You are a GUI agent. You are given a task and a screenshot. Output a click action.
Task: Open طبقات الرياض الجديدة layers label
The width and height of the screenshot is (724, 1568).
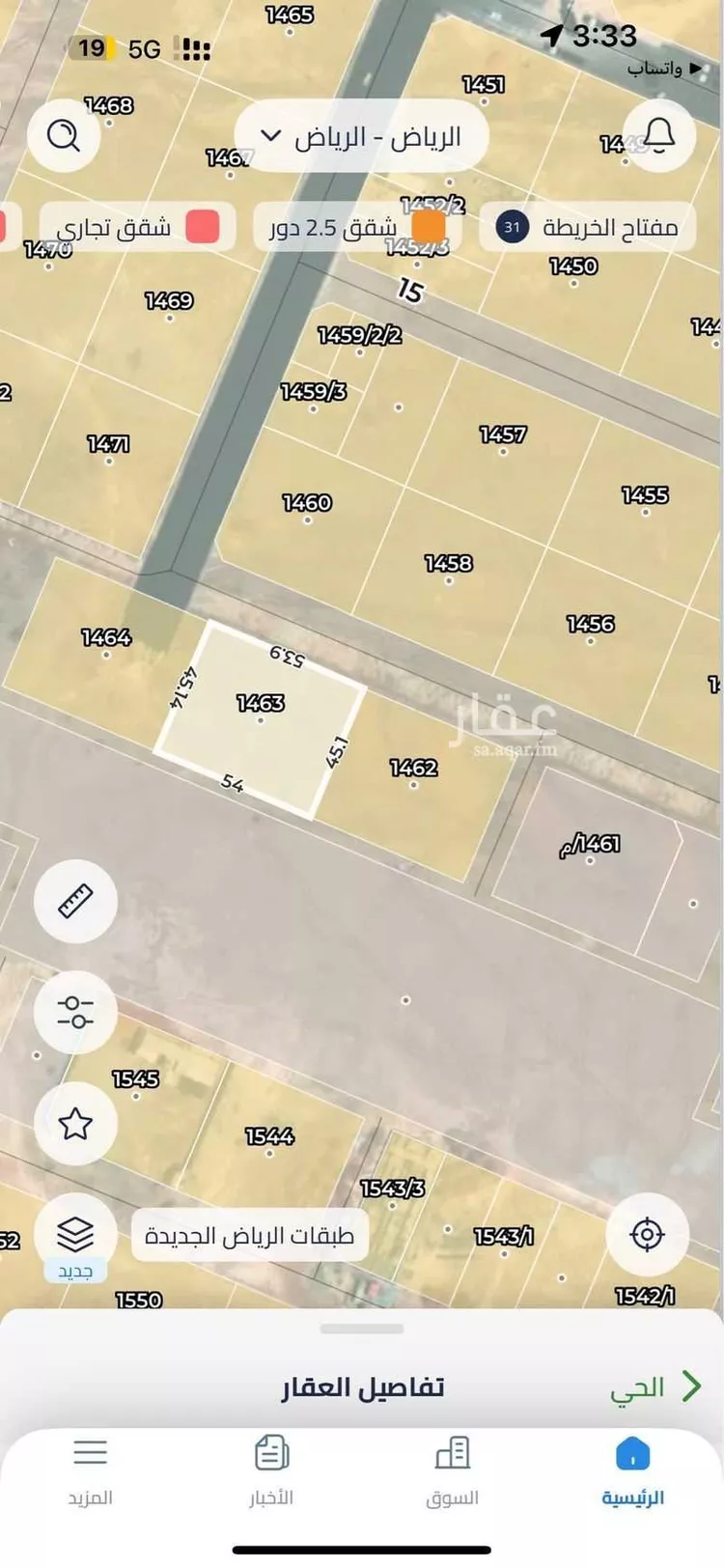250,1235
